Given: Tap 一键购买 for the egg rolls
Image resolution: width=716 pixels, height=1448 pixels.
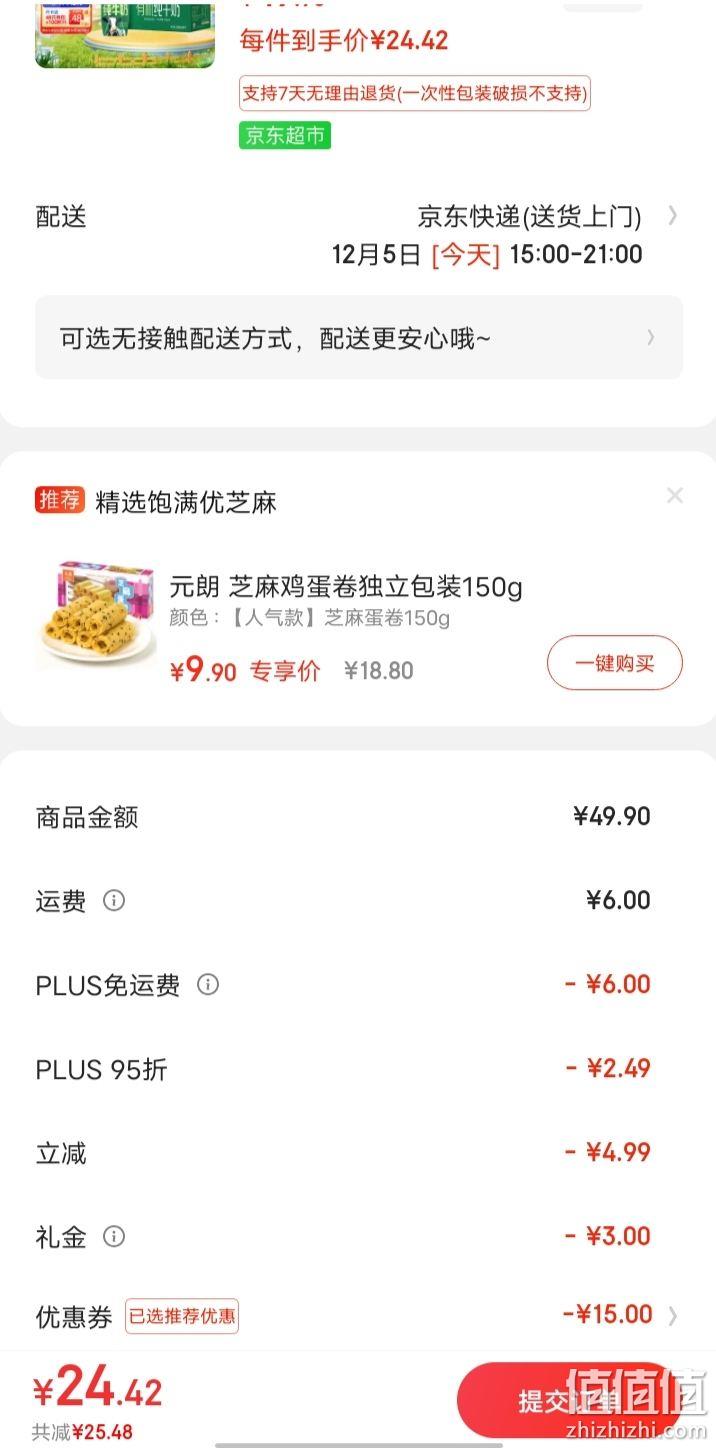Looking at the screenshot, I should point(614,663).
